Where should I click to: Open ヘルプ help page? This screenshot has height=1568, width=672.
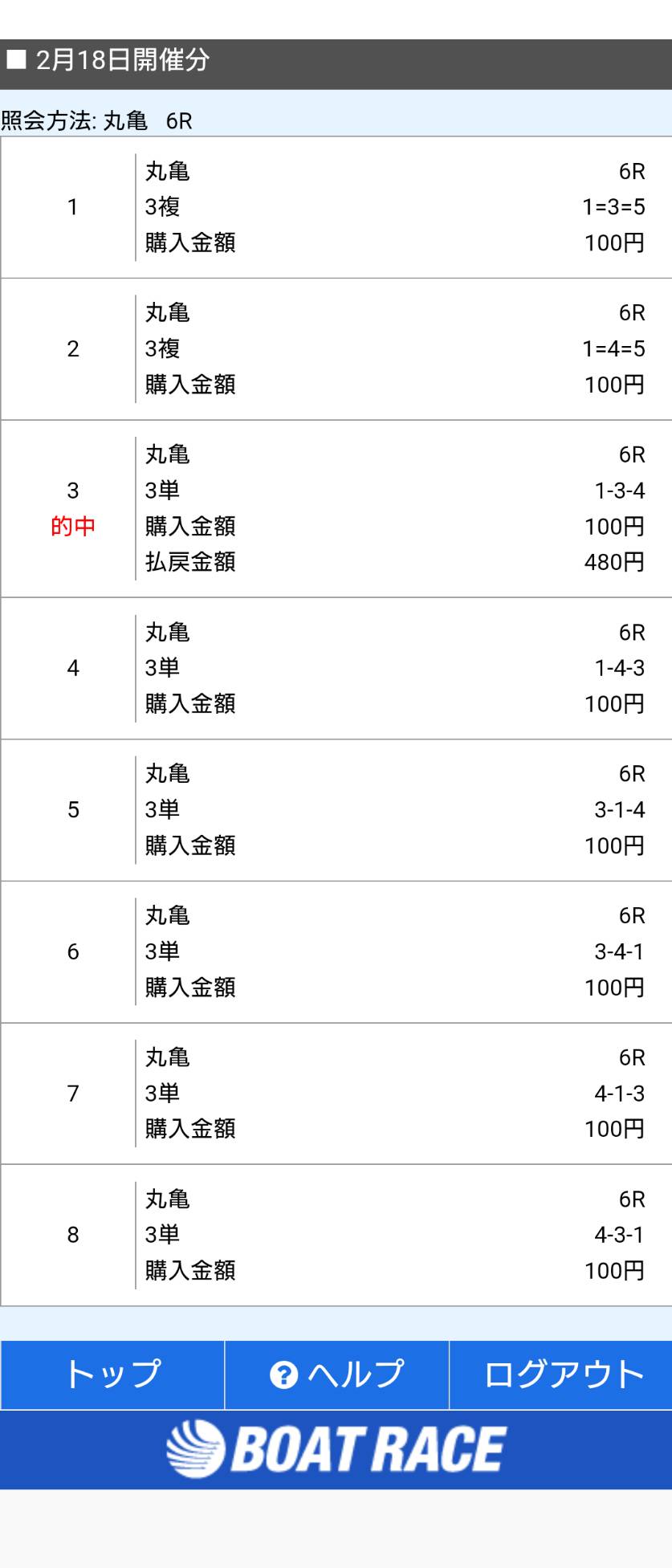pyautogui.click(x=336, y=1374)
